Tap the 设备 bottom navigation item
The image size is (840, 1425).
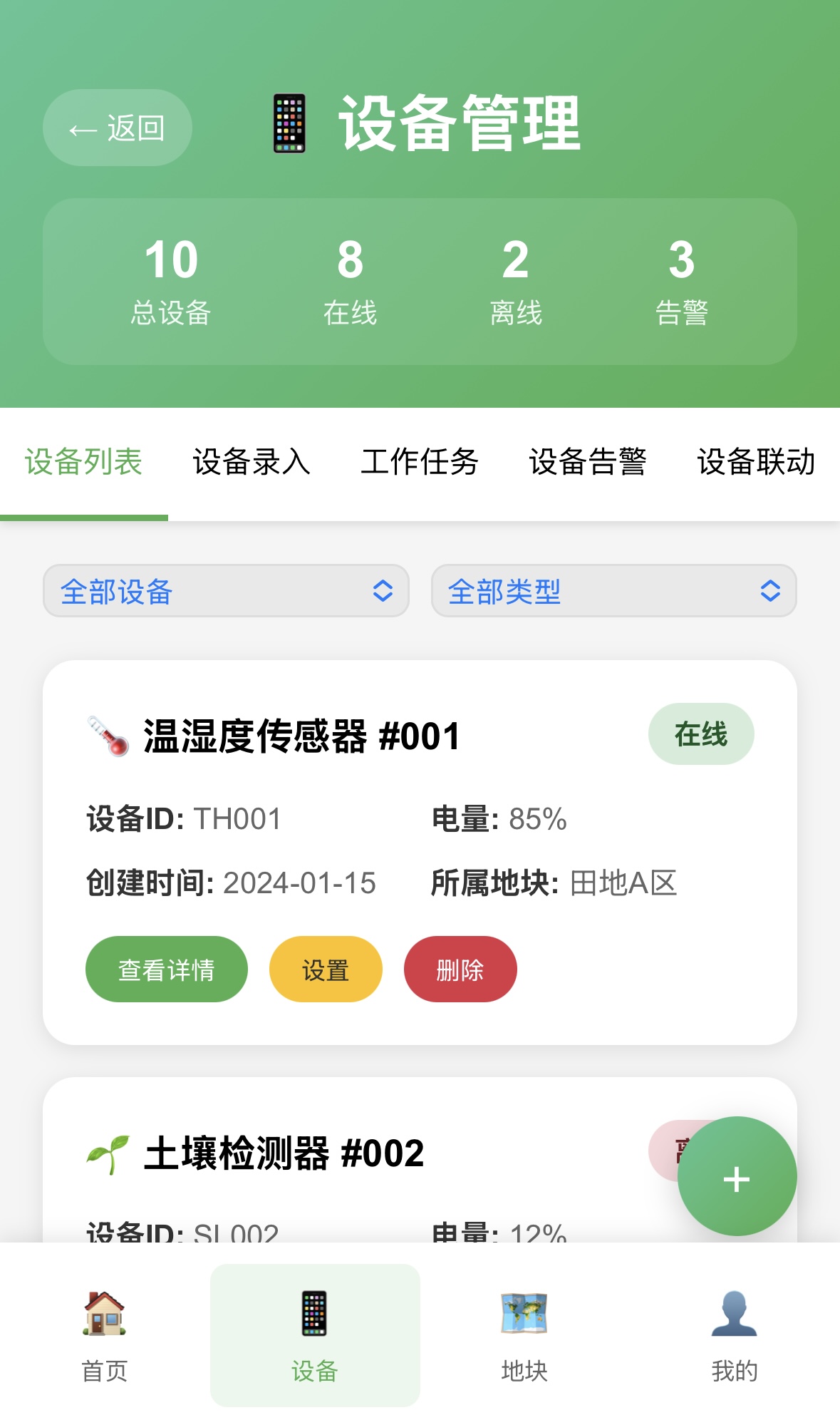pyautogui.click(x=315, y=1335)
